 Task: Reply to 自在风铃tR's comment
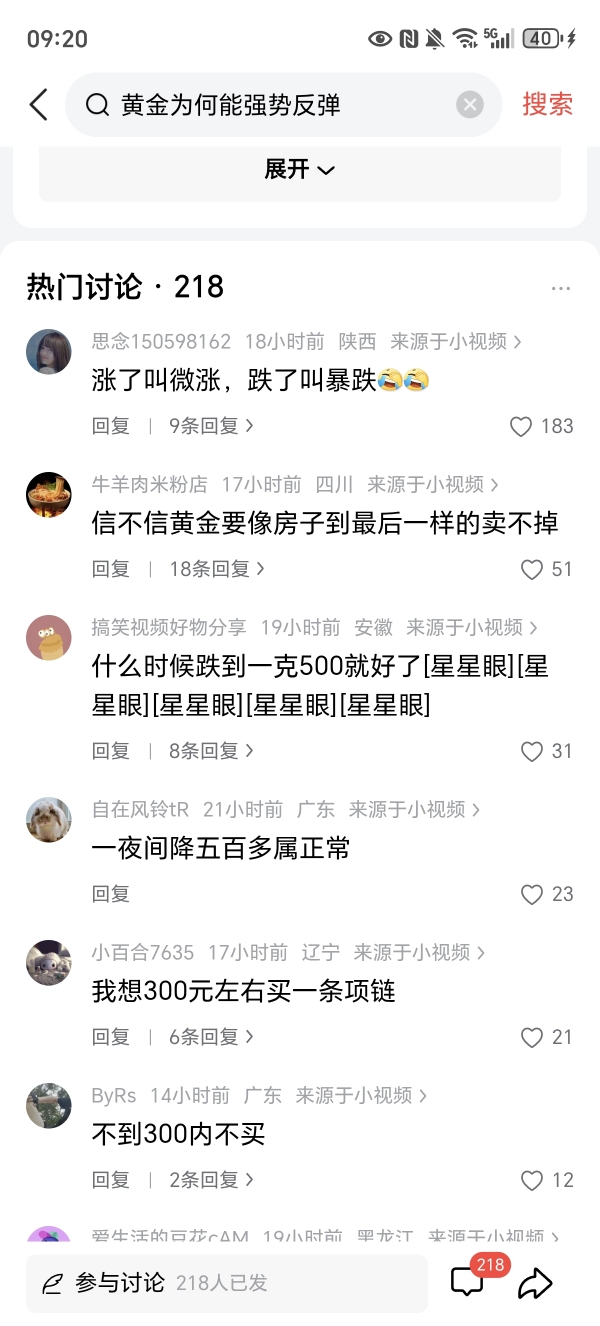click(x=111, y=894)
